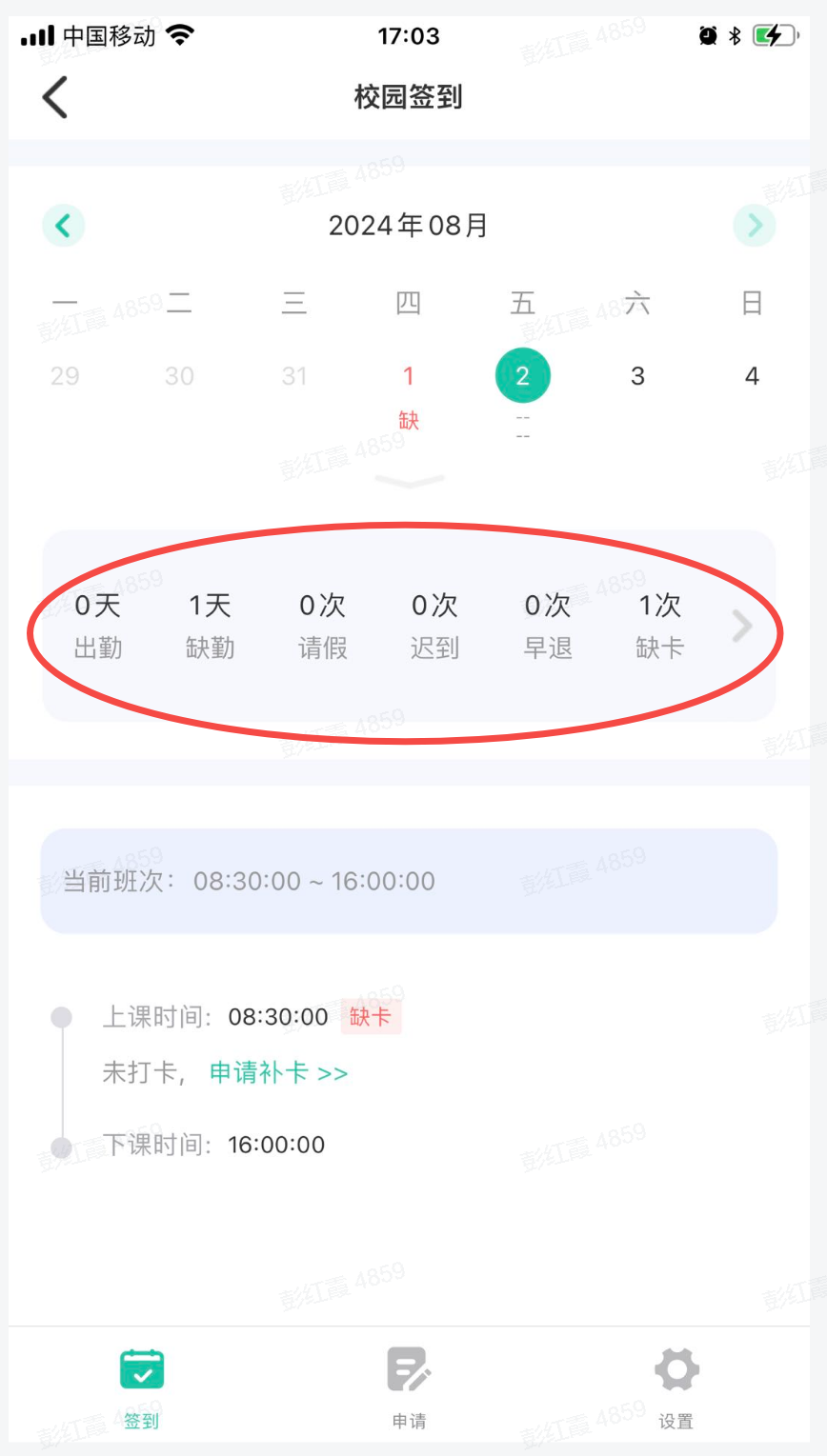Switch to 申请 tab
This screenshot has width=827, height=1456.
coord(410,1387)
